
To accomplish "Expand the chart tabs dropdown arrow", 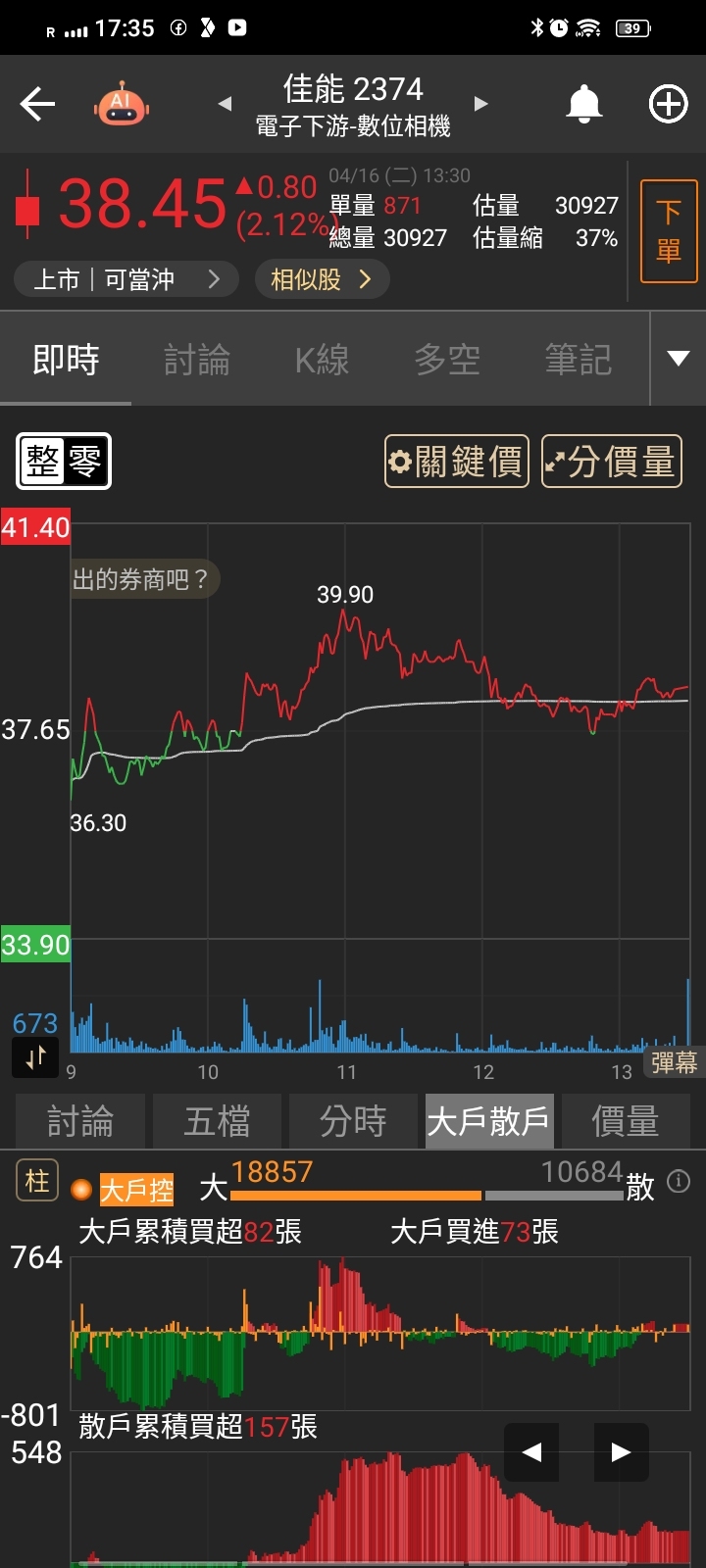I will [x=678, y=359].
